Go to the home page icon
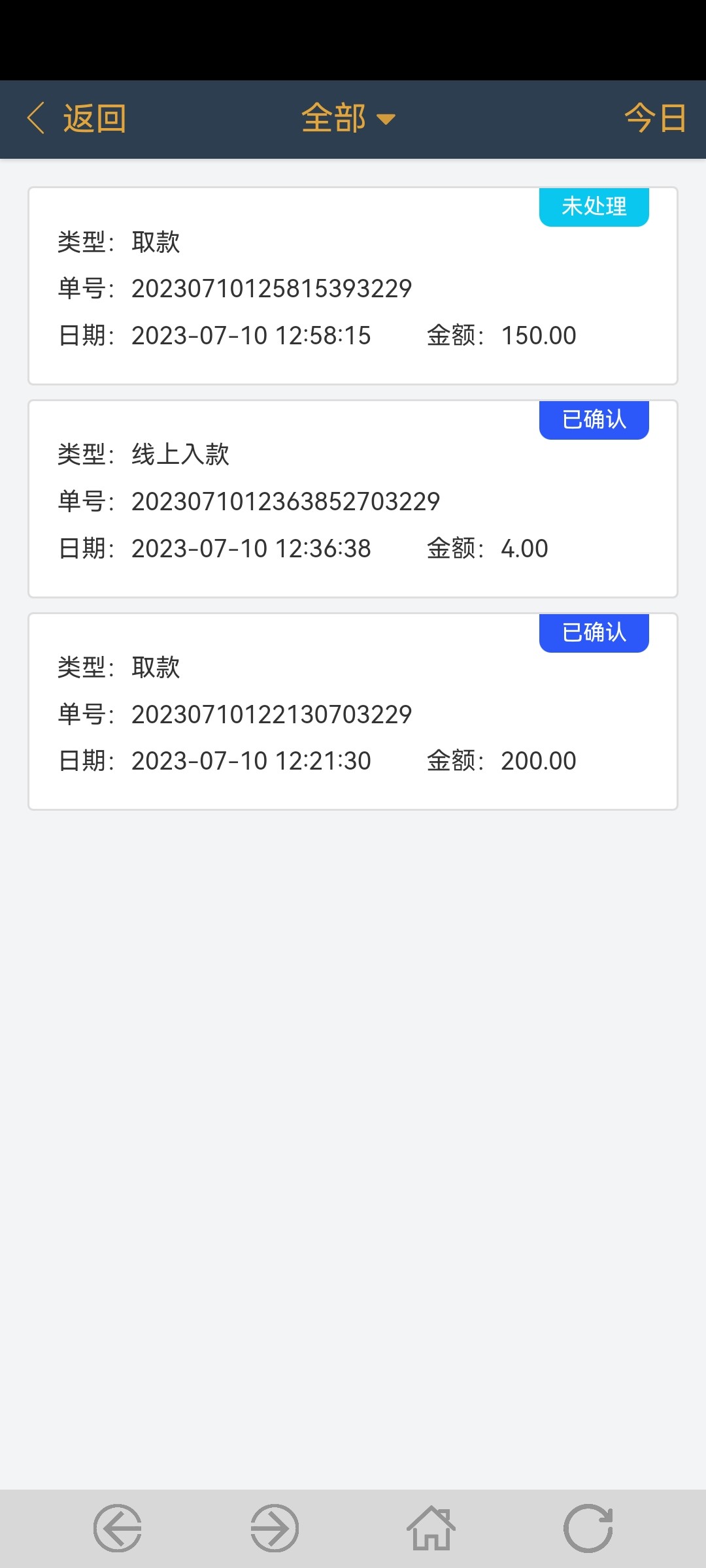Screen dimensions: 706x1568 [431, 1528]
